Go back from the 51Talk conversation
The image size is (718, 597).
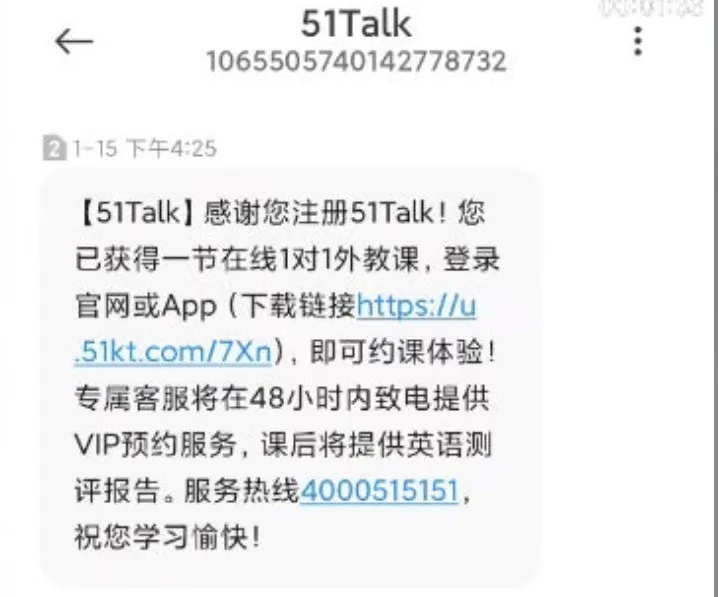[x=73, y=41]
